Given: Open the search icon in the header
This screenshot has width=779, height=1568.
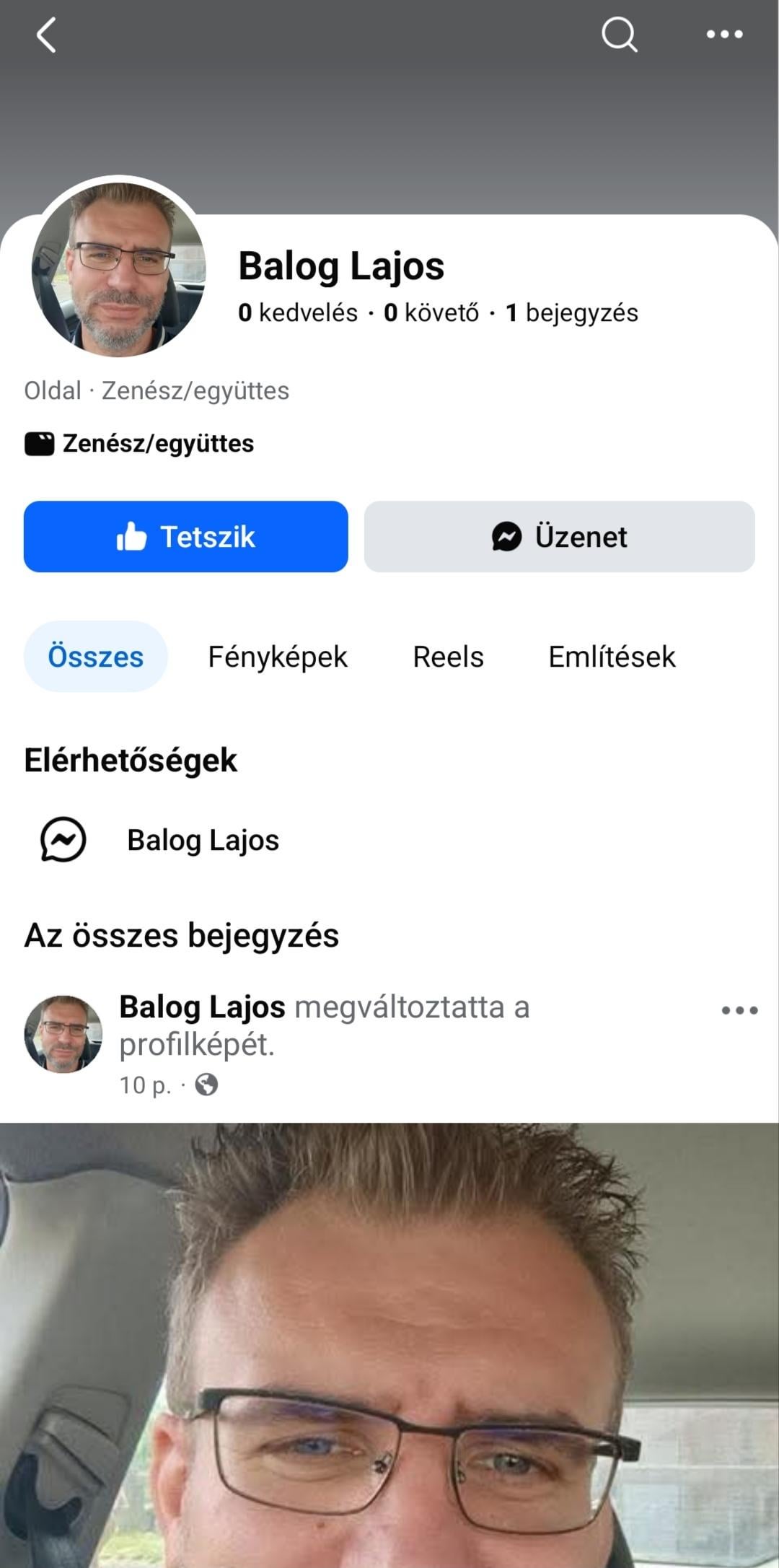Looking at the screenshot, I should [619, 35].
